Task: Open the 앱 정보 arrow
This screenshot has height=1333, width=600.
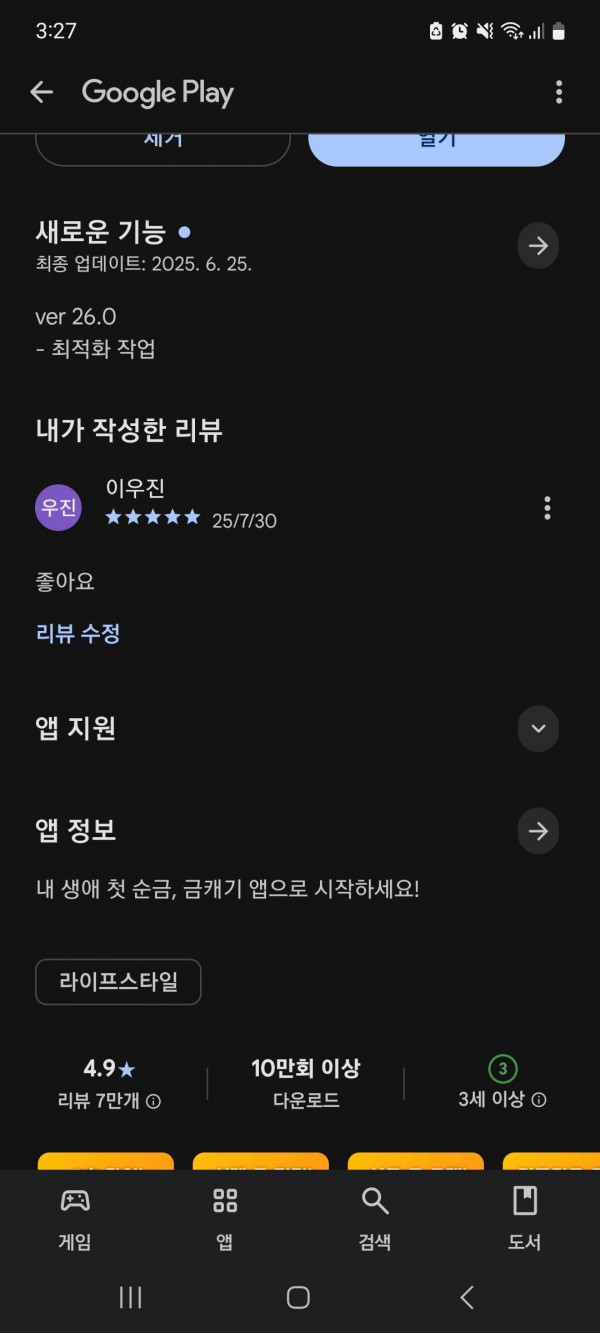Action: tap(538, 831)
